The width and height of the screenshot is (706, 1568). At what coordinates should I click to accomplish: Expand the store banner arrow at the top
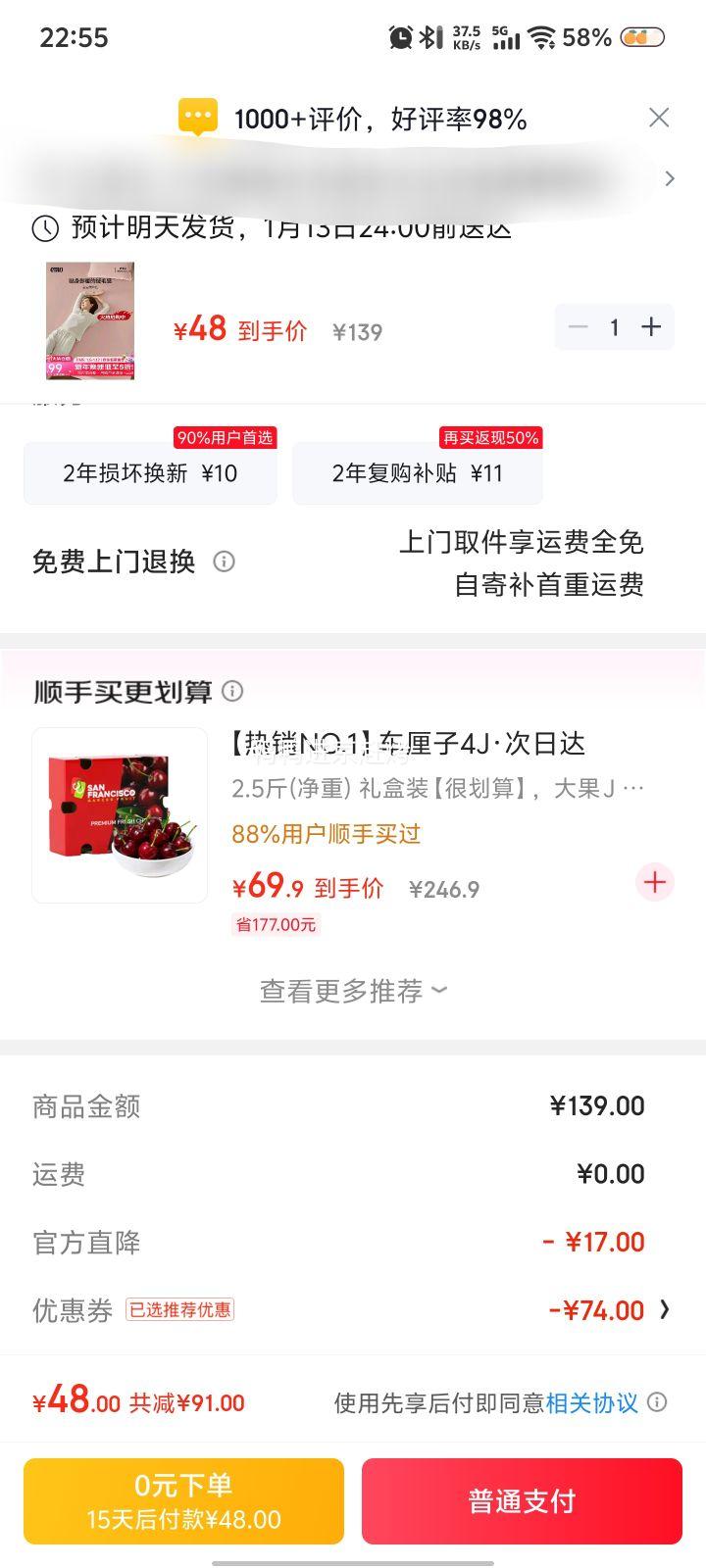point(671,178)
